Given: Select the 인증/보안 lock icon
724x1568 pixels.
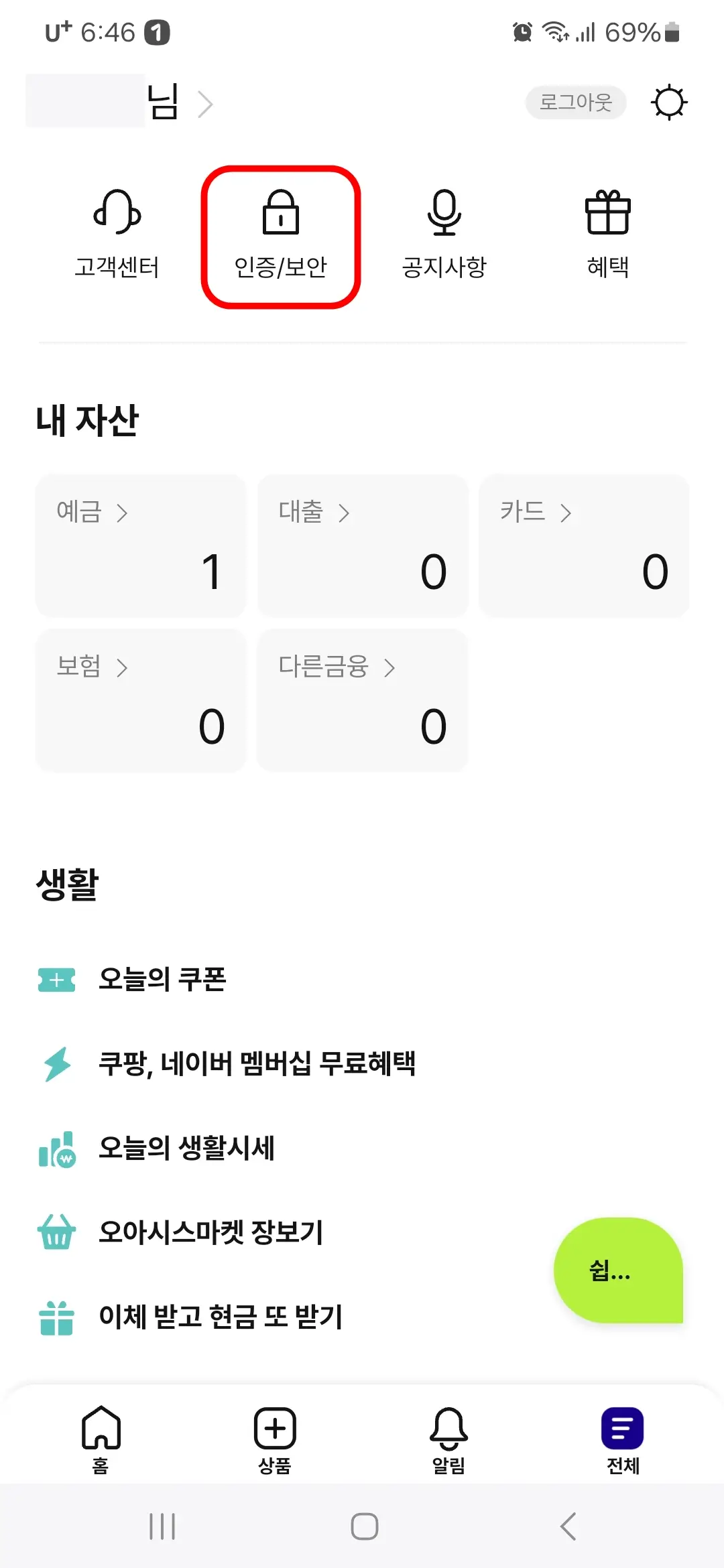Looking at the screenshot, I should [282, 214].
